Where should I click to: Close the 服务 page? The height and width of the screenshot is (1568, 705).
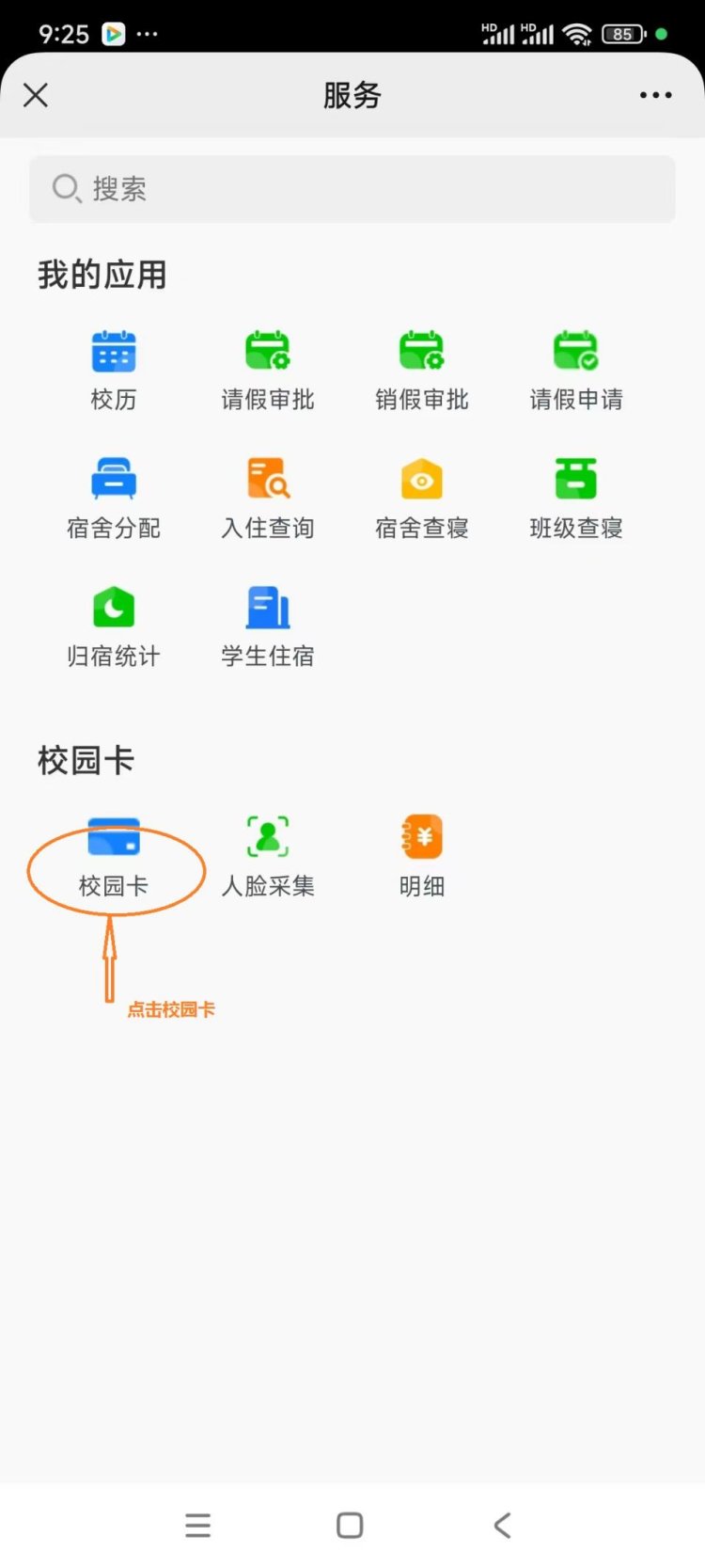click(x=36, y=95)
